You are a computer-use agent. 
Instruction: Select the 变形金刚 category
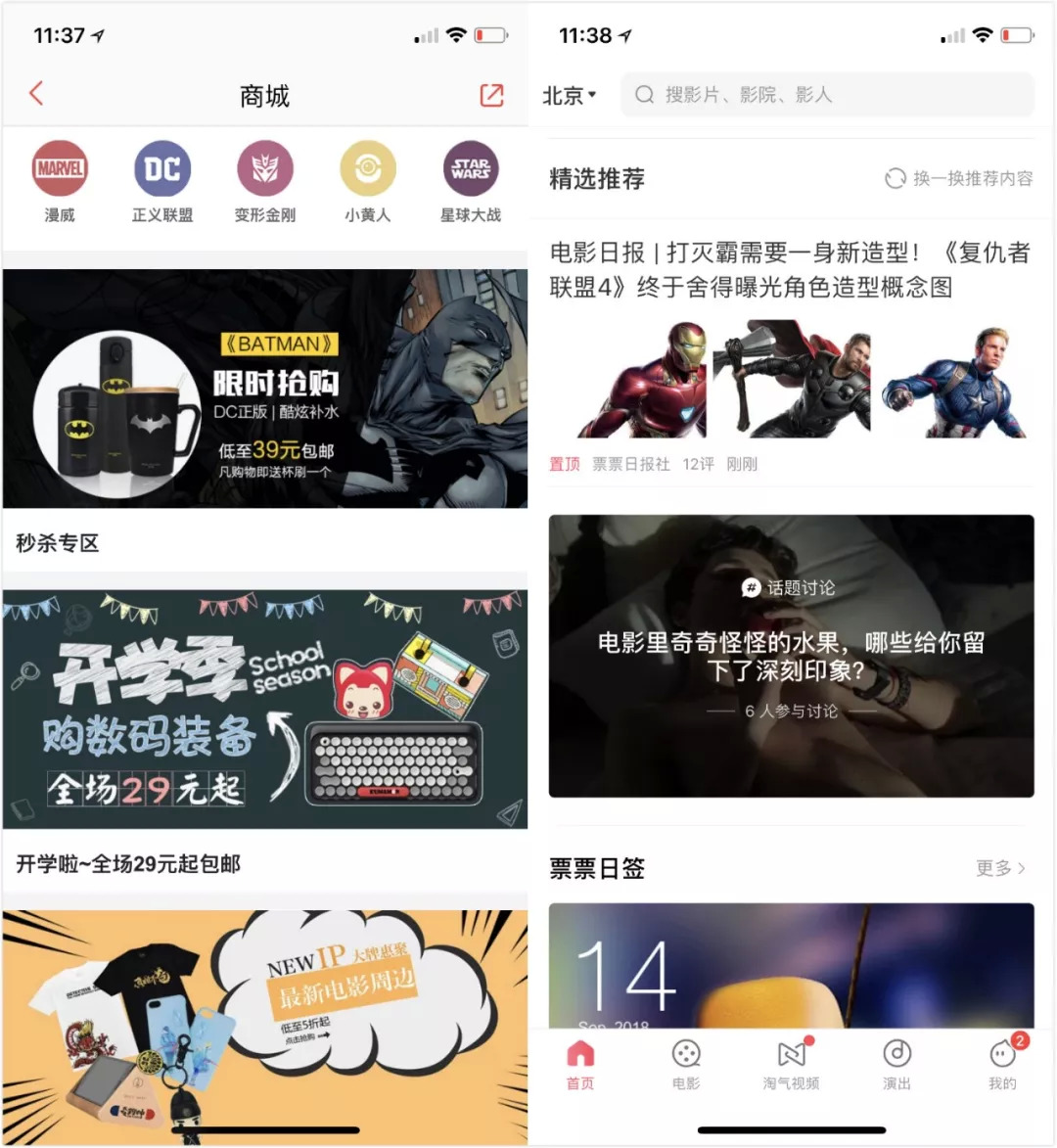point(265,182)
